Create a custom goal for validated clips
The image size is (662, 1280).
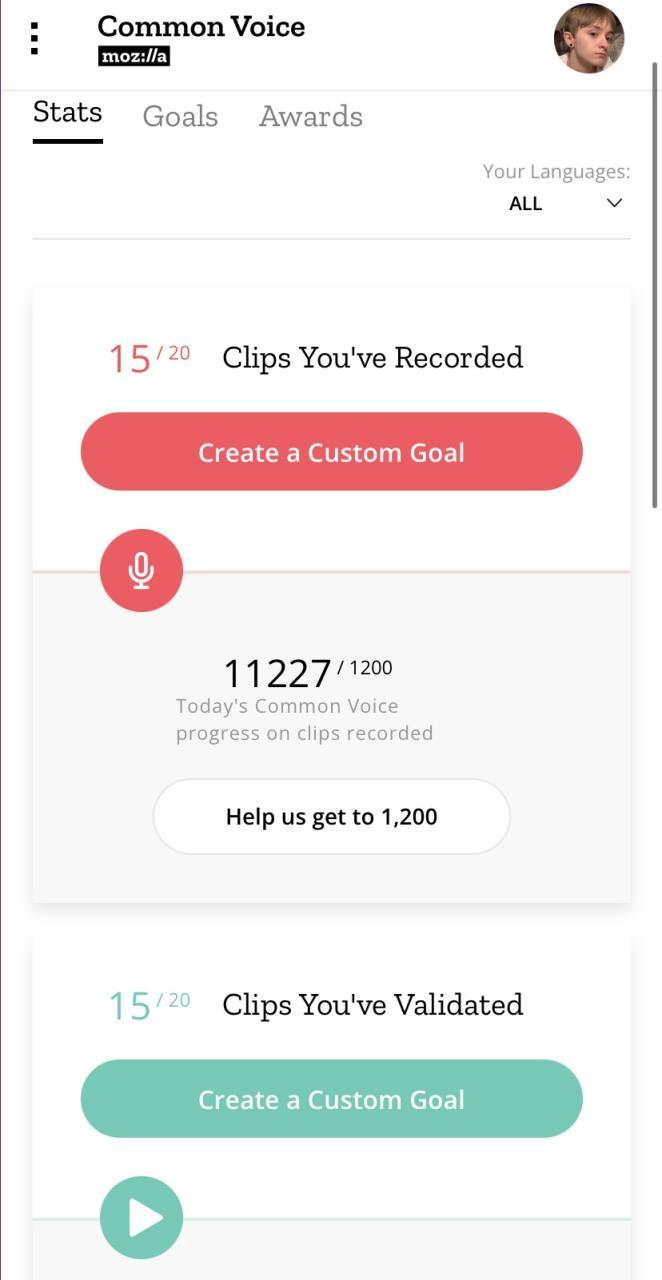[x=331, y=1099]
